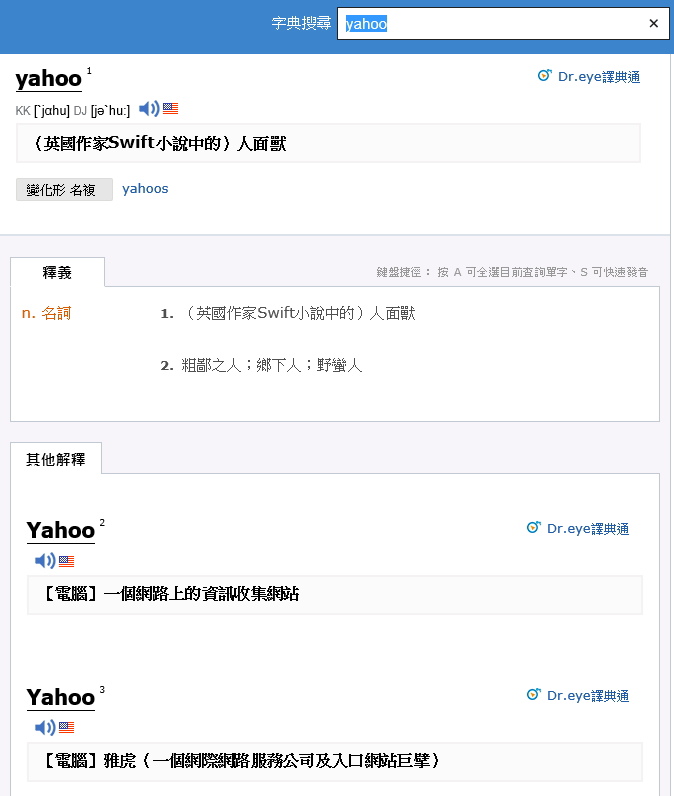The image size is (674, 796).
Task: Clear the search text with the X
Action: (654, 24)
